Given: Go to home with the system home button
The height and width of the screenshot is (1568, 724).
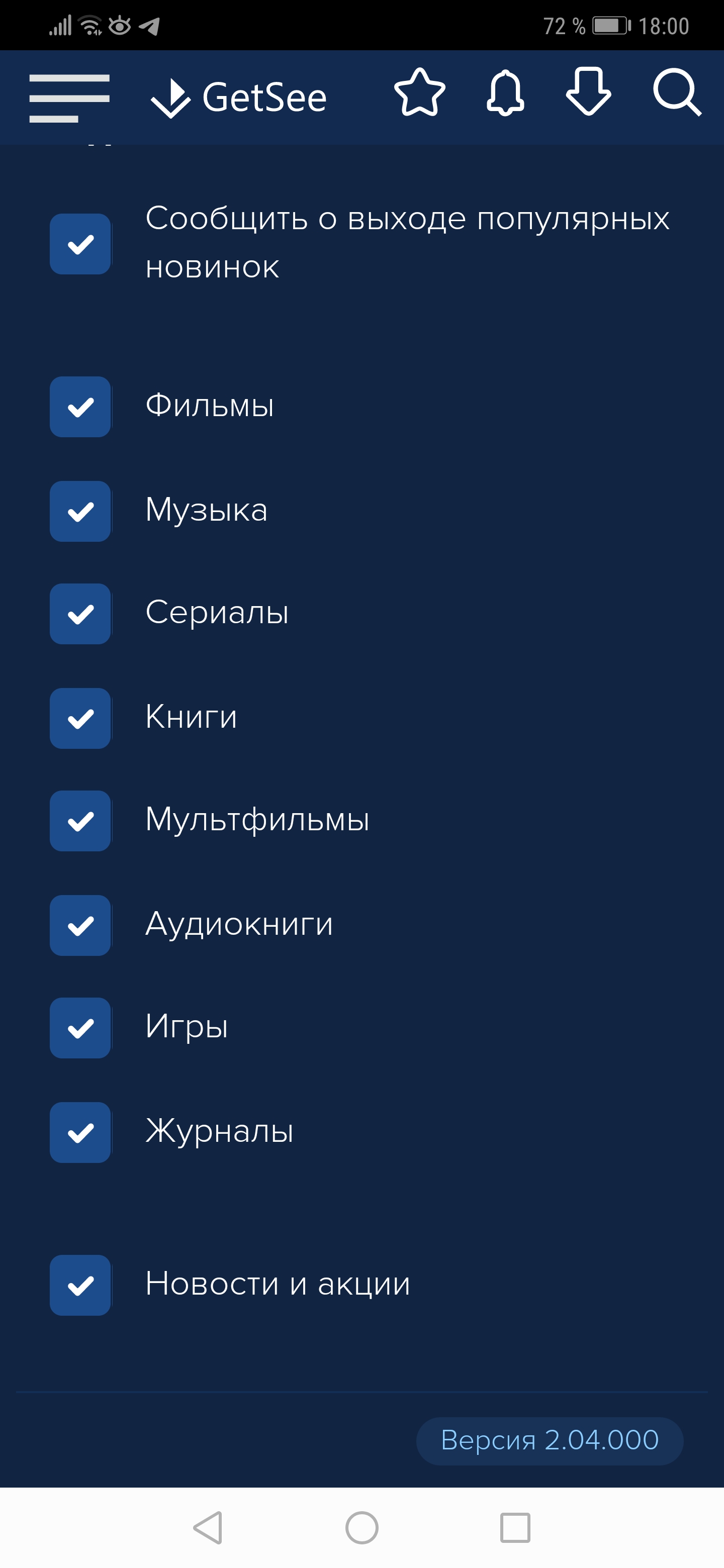Looking at the screenshot, I should [361, 1527].
